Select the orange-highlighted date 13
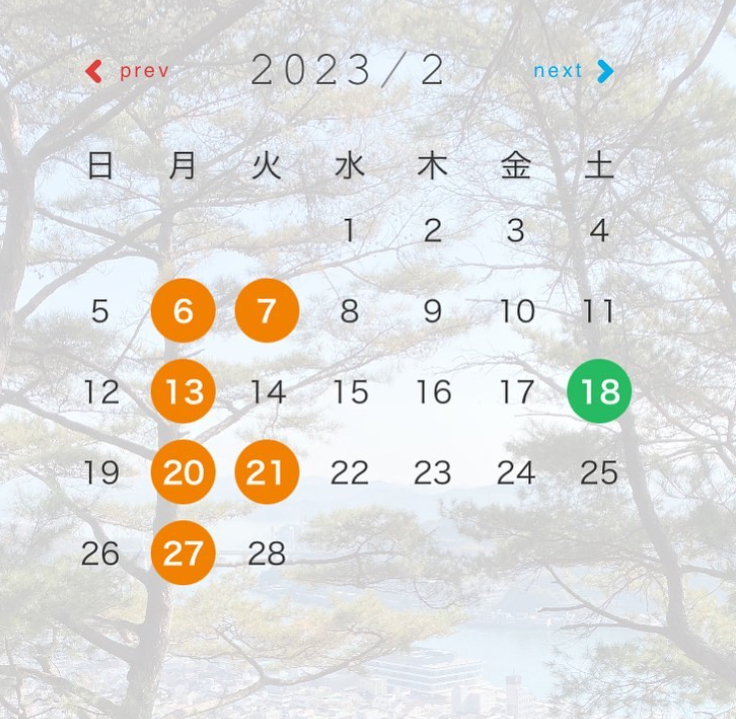736x719 pixels. [x=183, y=391]
